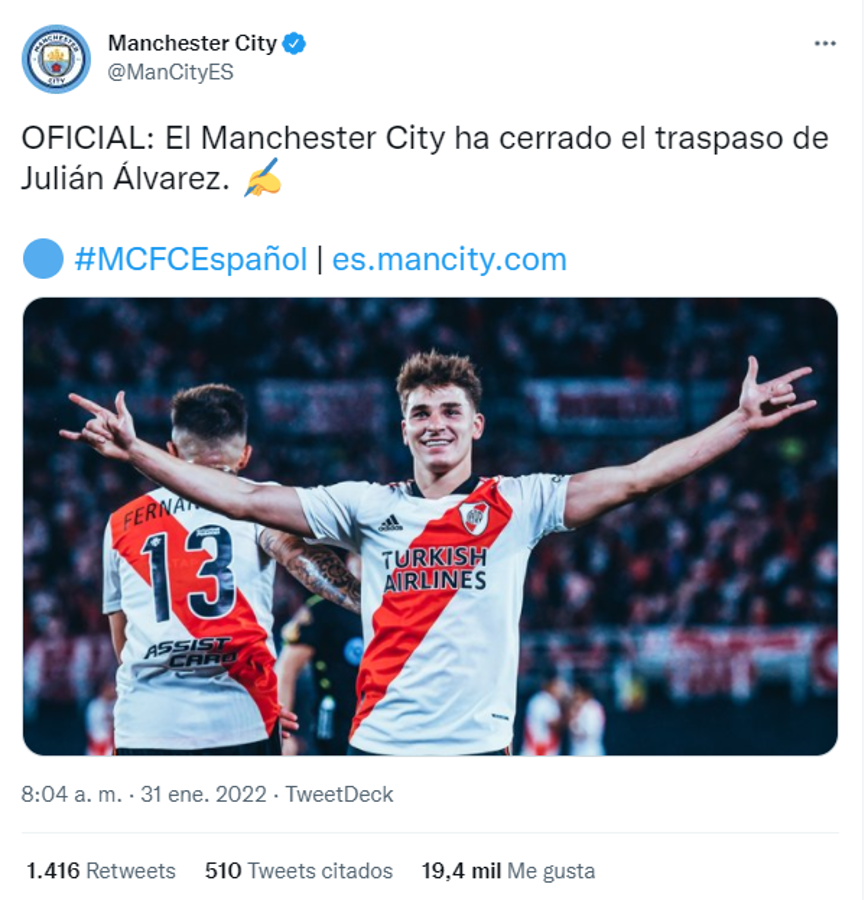Screen dimensions: 868x900
Task: Click the Manchester City display name
Action: [189, 42]
